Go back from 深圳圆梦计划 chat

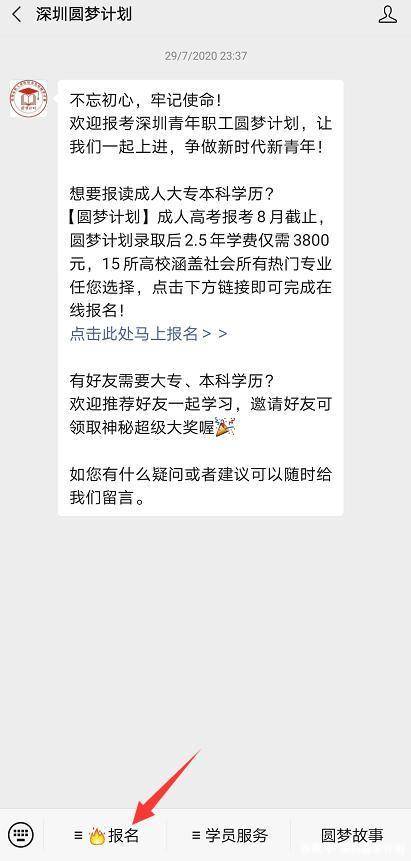[x=17, y=15]
